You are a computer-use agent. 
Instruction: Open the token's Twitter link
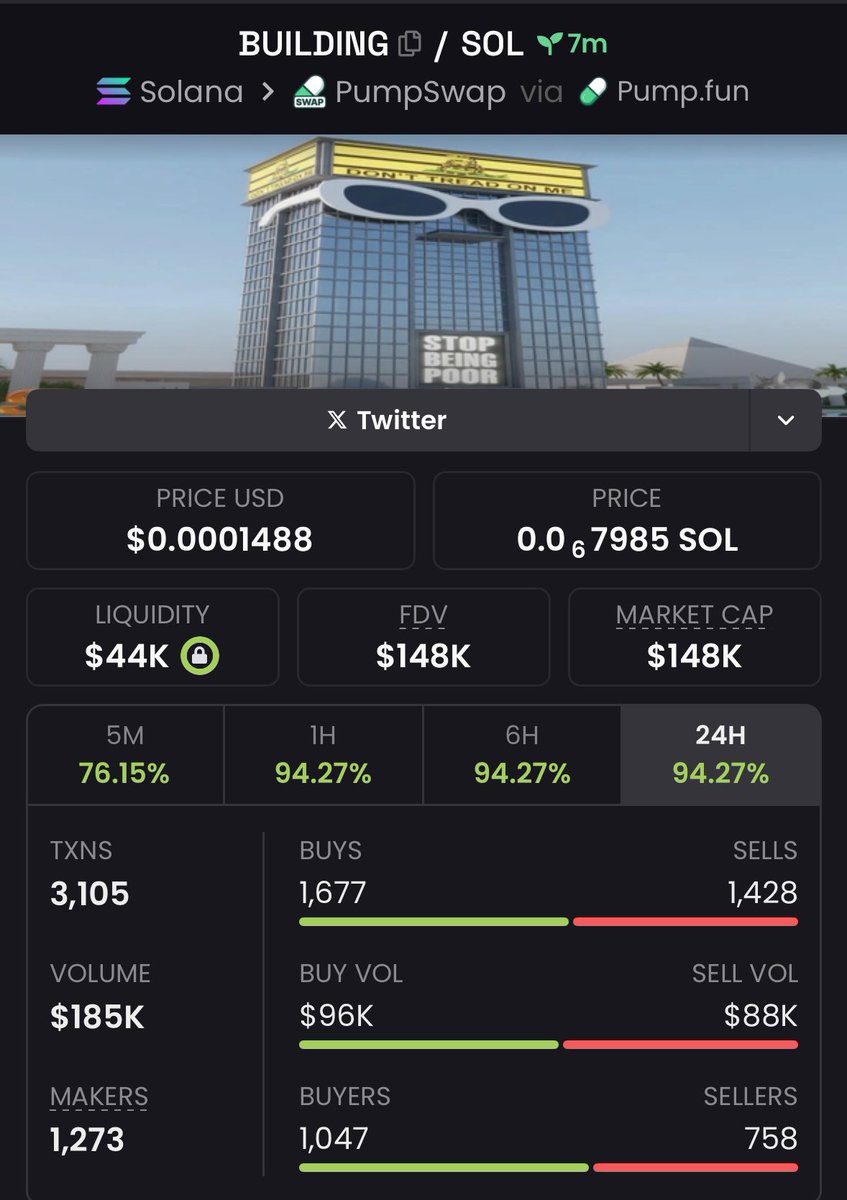point(387,420)
